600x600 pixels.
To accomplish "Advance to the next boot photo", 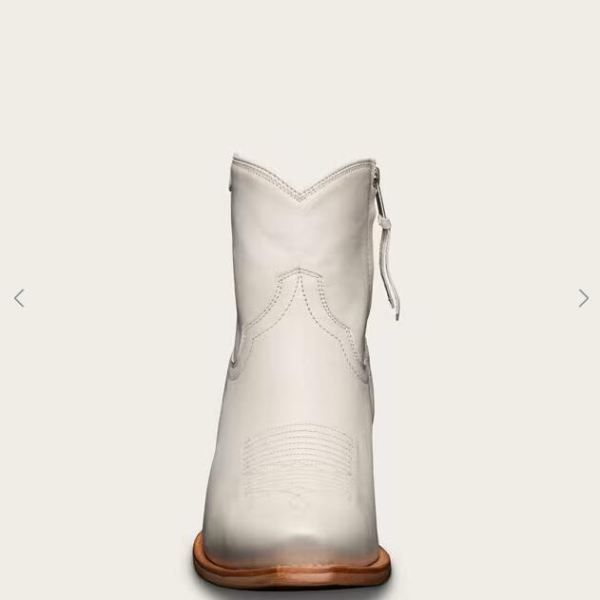I will click(x=583, y=298).
